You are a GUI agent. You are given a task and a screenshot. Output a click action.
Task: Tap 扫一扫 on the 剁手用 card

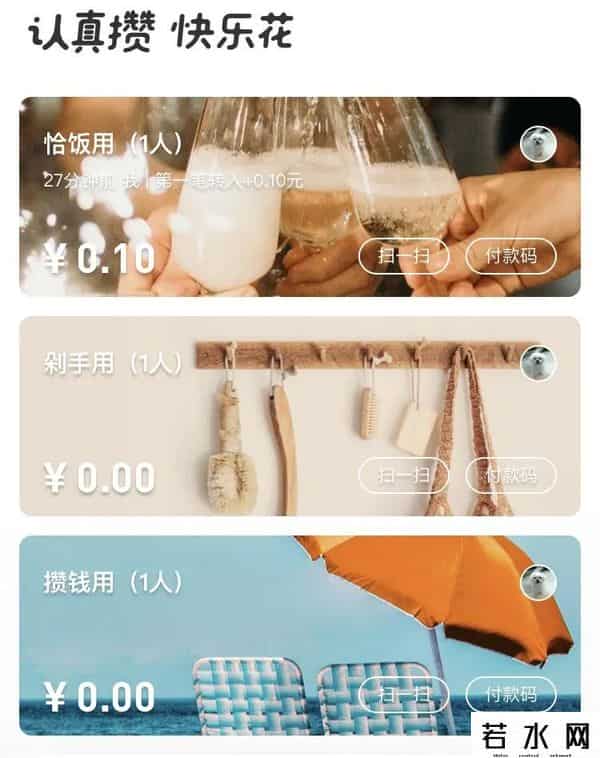pos(403,475)
